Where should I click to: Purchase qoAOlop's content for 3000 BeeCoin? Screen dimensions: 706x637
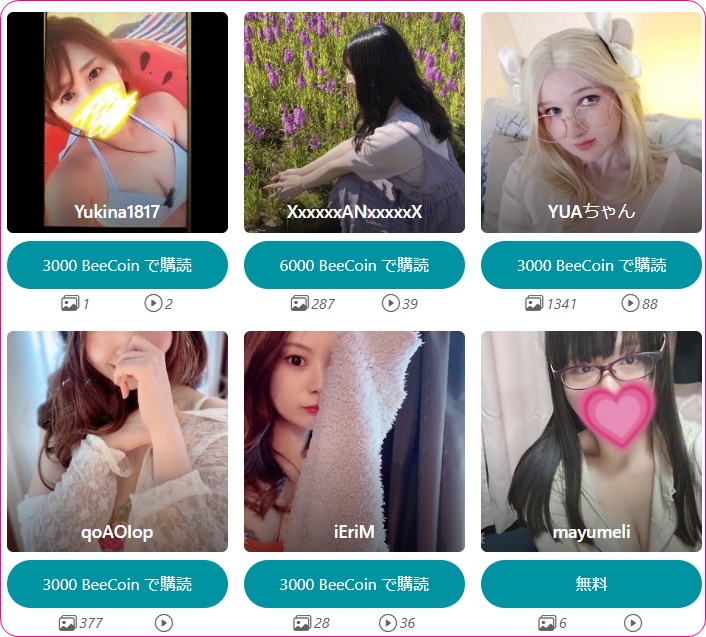tap(117, 584)
